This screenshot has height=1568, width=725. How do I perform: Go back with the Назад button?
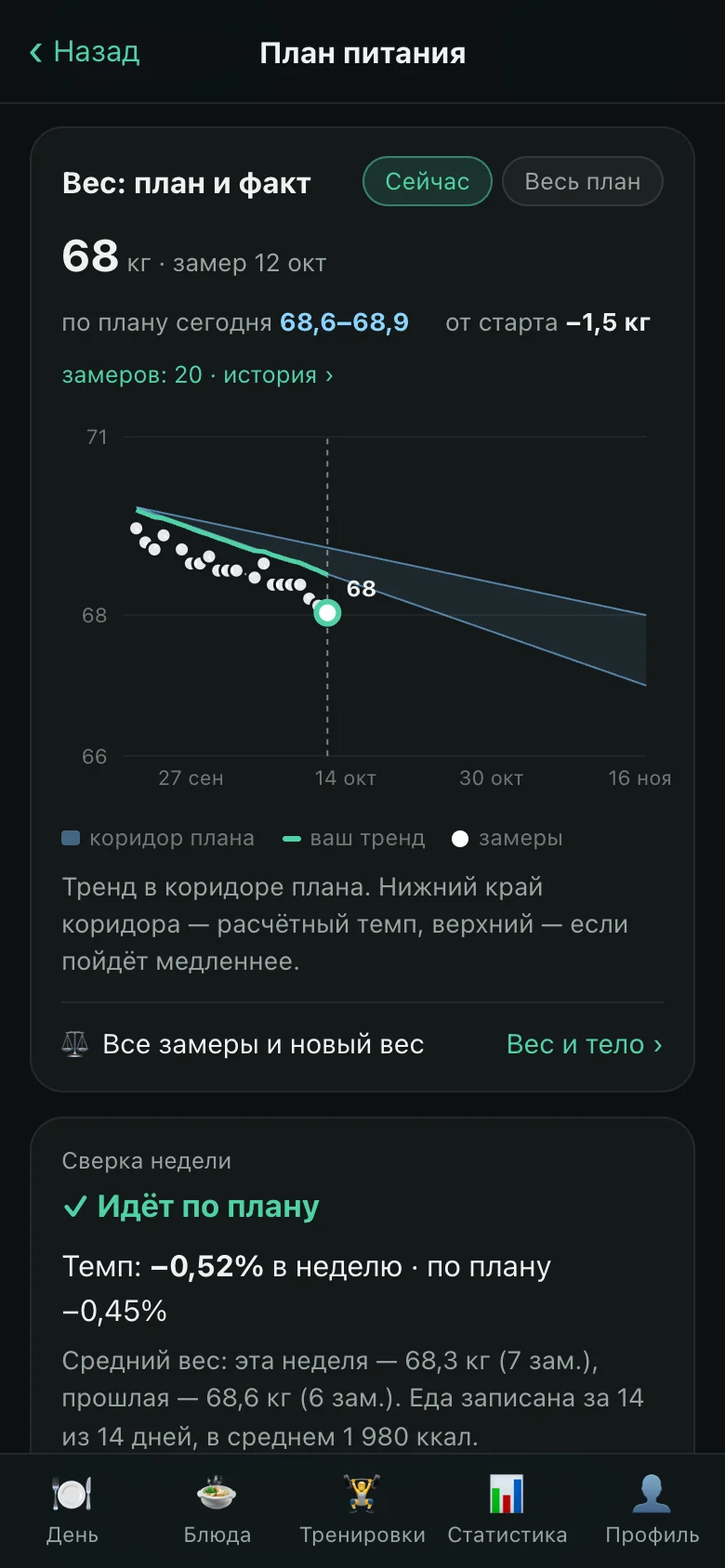click(85, 52)
